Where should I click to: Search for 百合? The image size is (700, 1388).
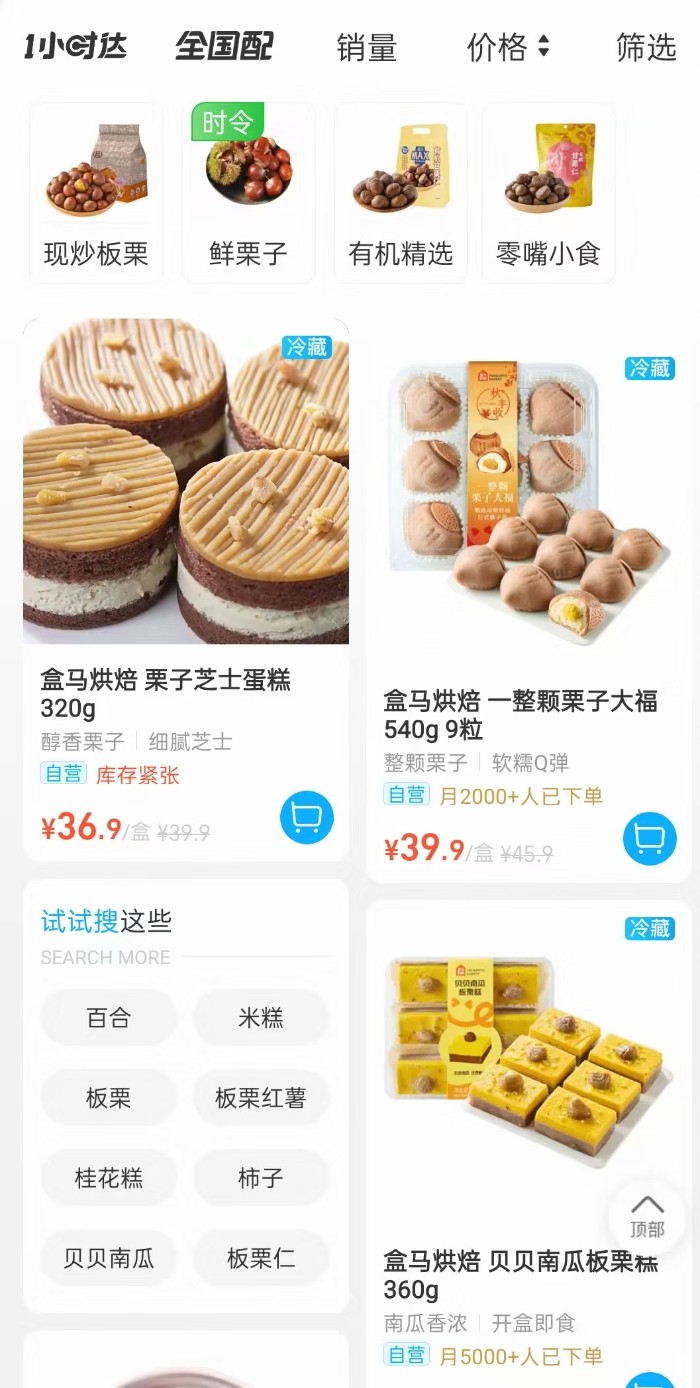click(x=109, y=1018)
